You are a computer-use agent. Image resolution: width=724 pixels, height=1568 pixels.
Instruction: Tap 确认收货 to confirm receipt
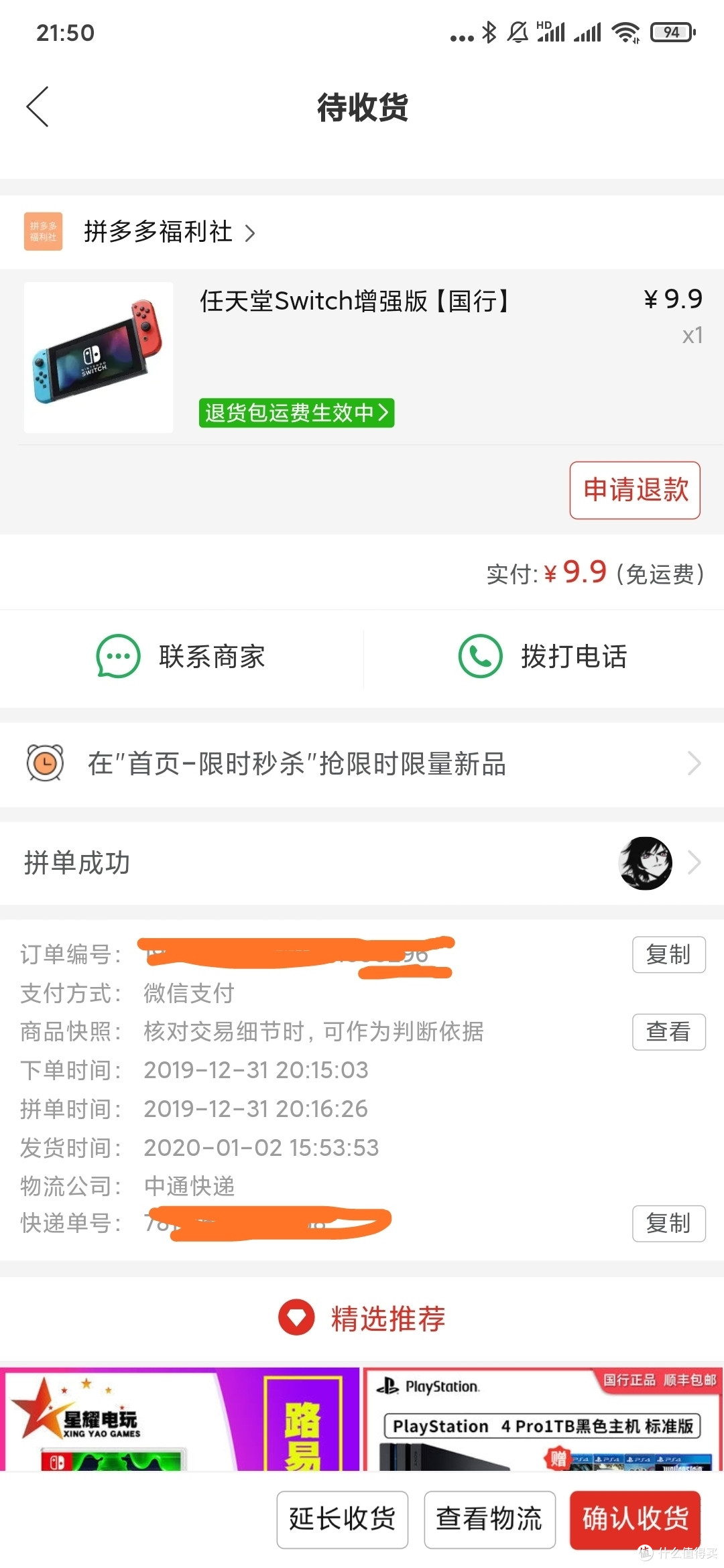click(634, 1521)
